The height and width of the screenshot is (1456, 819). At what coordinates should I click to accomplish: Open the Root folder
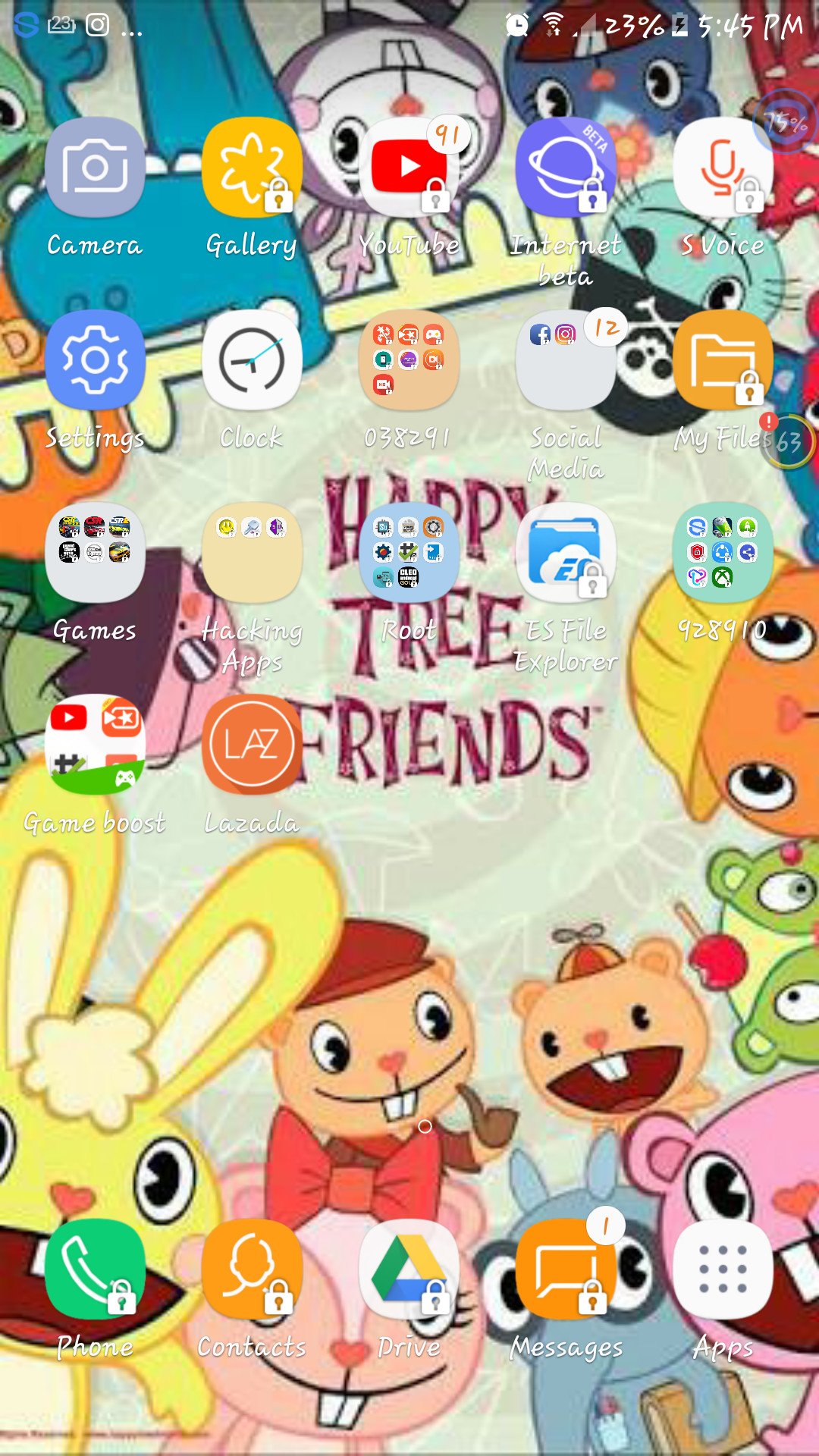click(409, 553)
